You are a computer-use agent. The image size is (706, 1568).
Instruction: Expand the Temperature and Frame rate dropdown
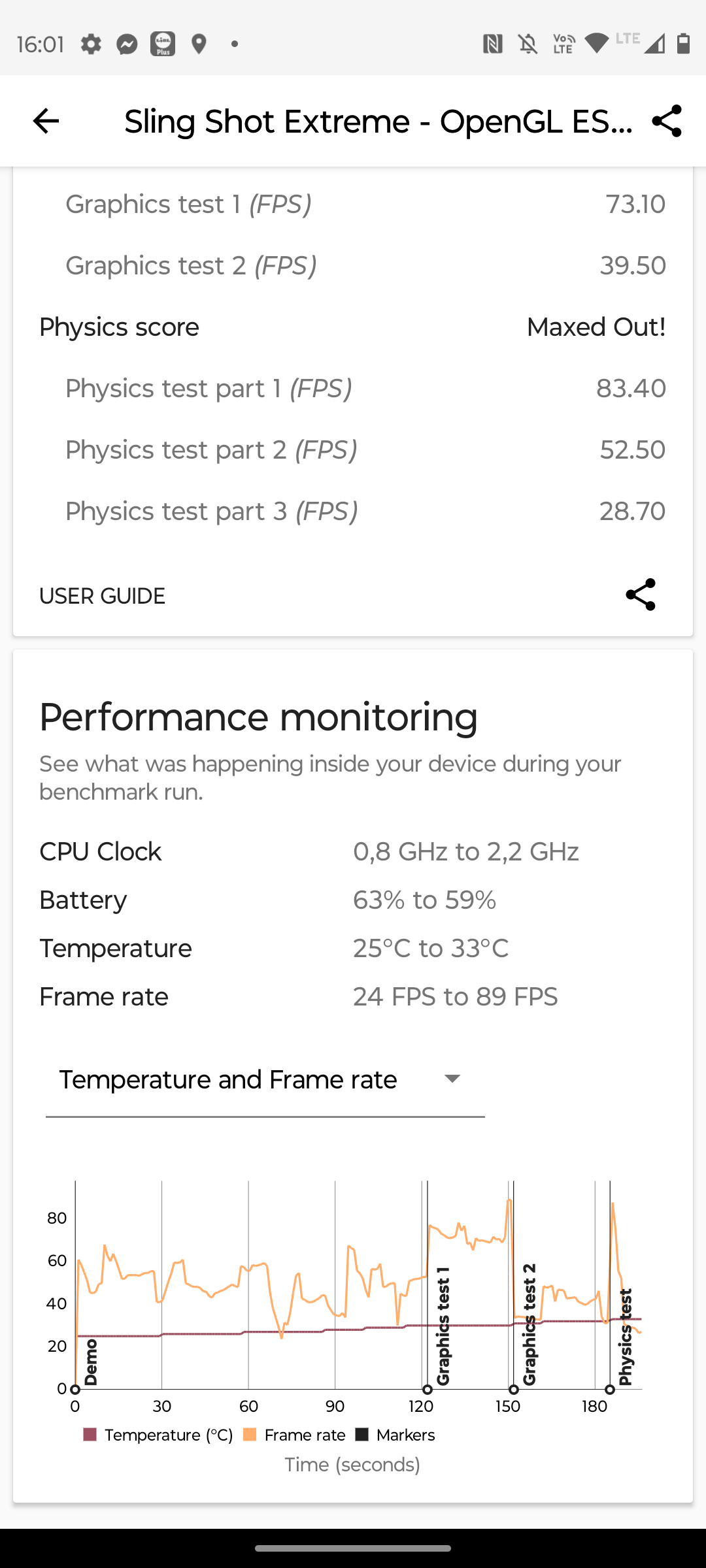(265, 1080)
